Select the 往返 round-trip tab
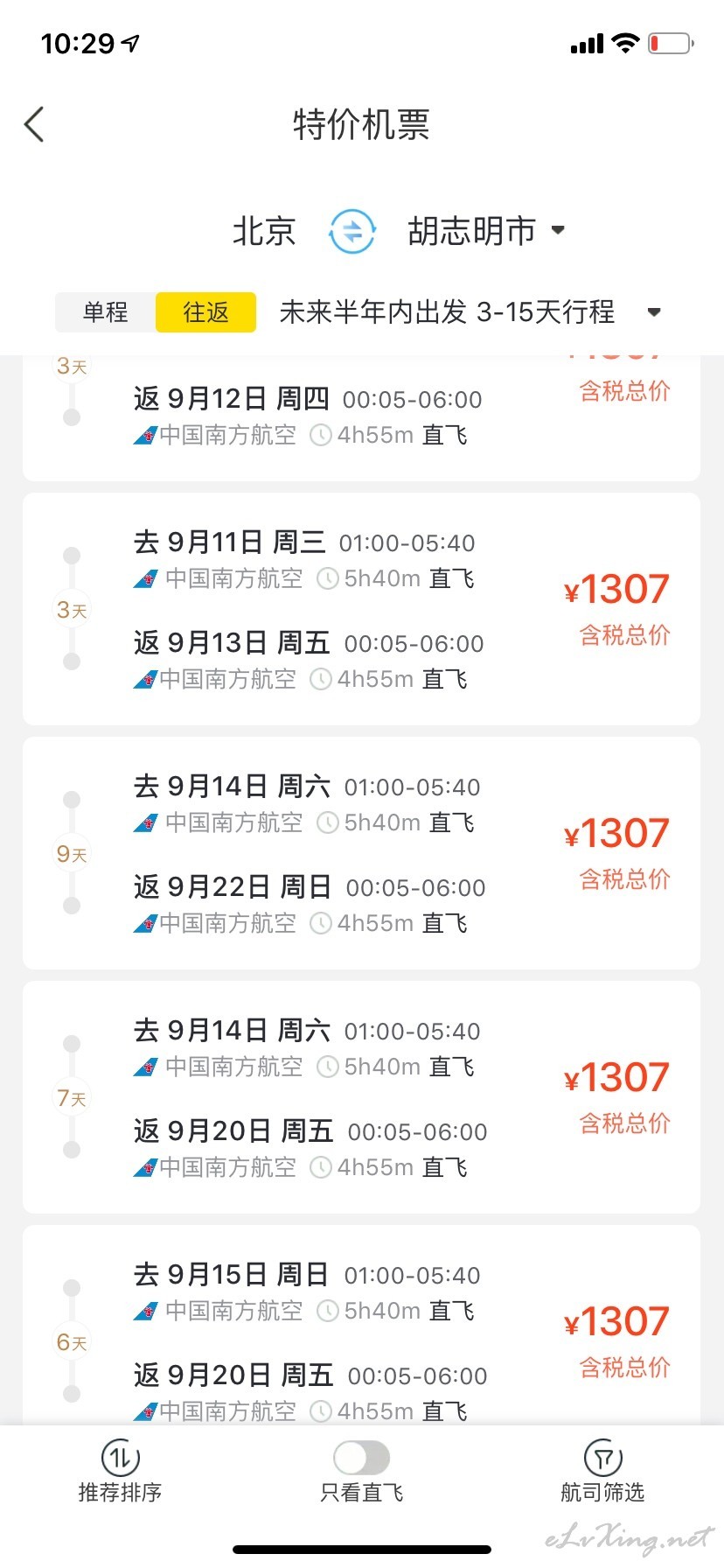The image size is (724, 1568). 206,312
